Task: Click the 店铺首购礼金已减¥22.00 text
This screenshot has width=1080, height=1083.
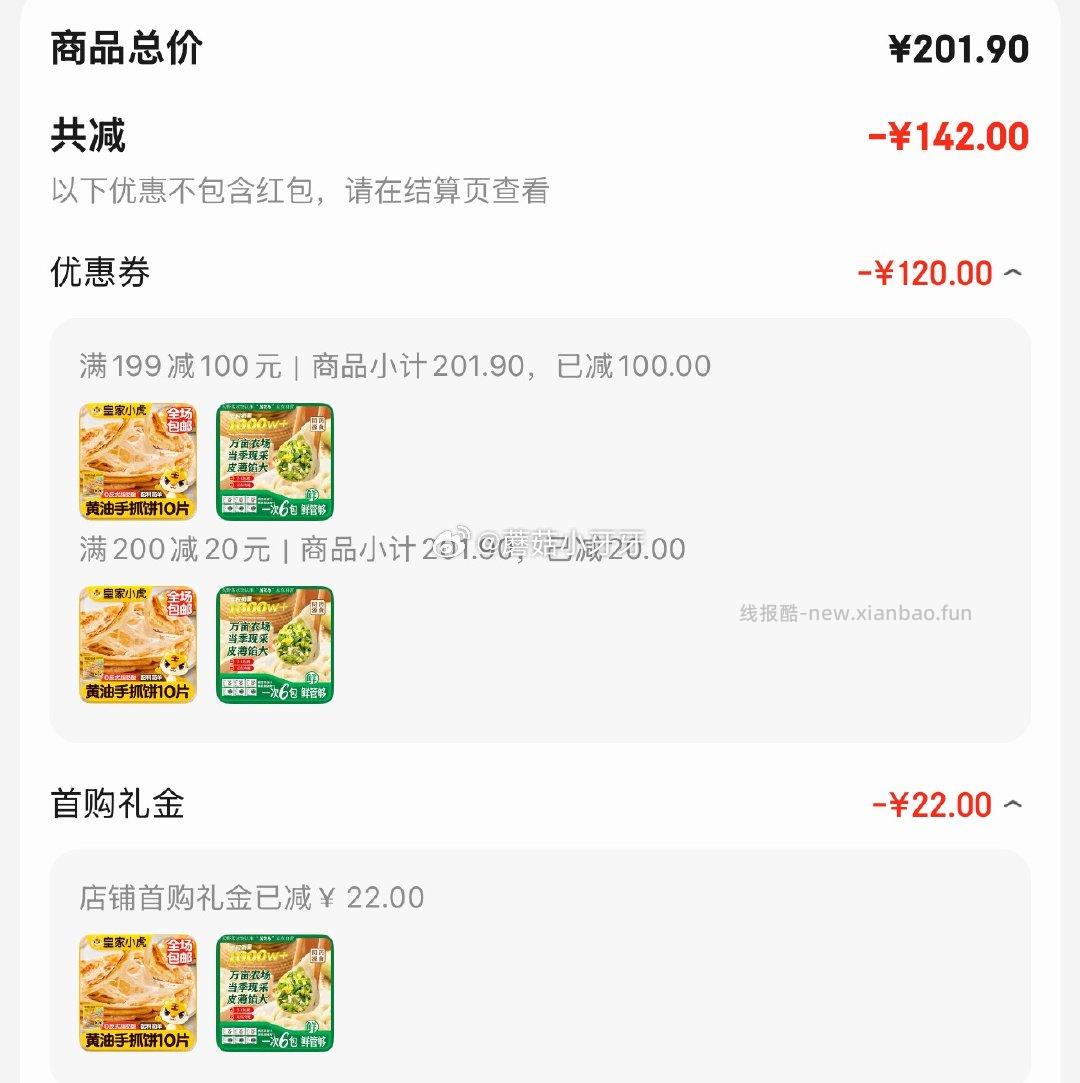Action: tap(253, 899)
